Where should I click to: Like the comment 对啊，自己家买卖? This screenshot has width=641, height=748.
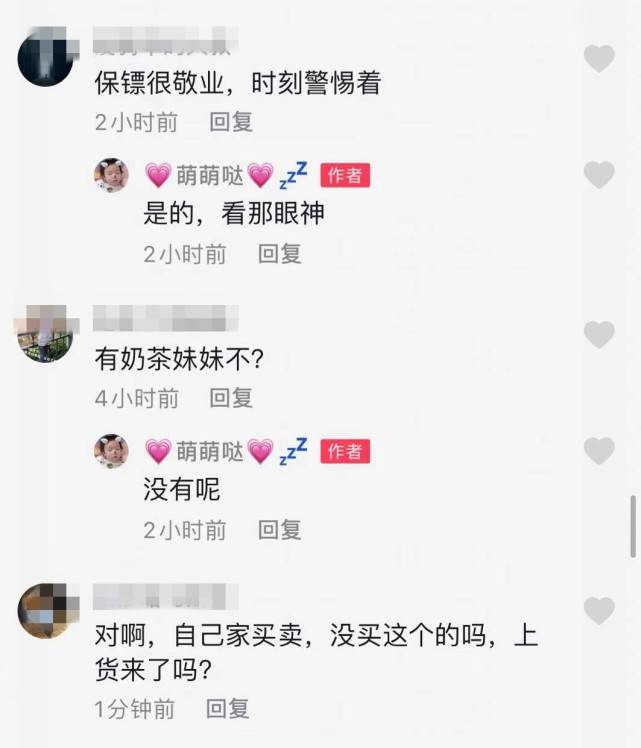tap(598, 610)
